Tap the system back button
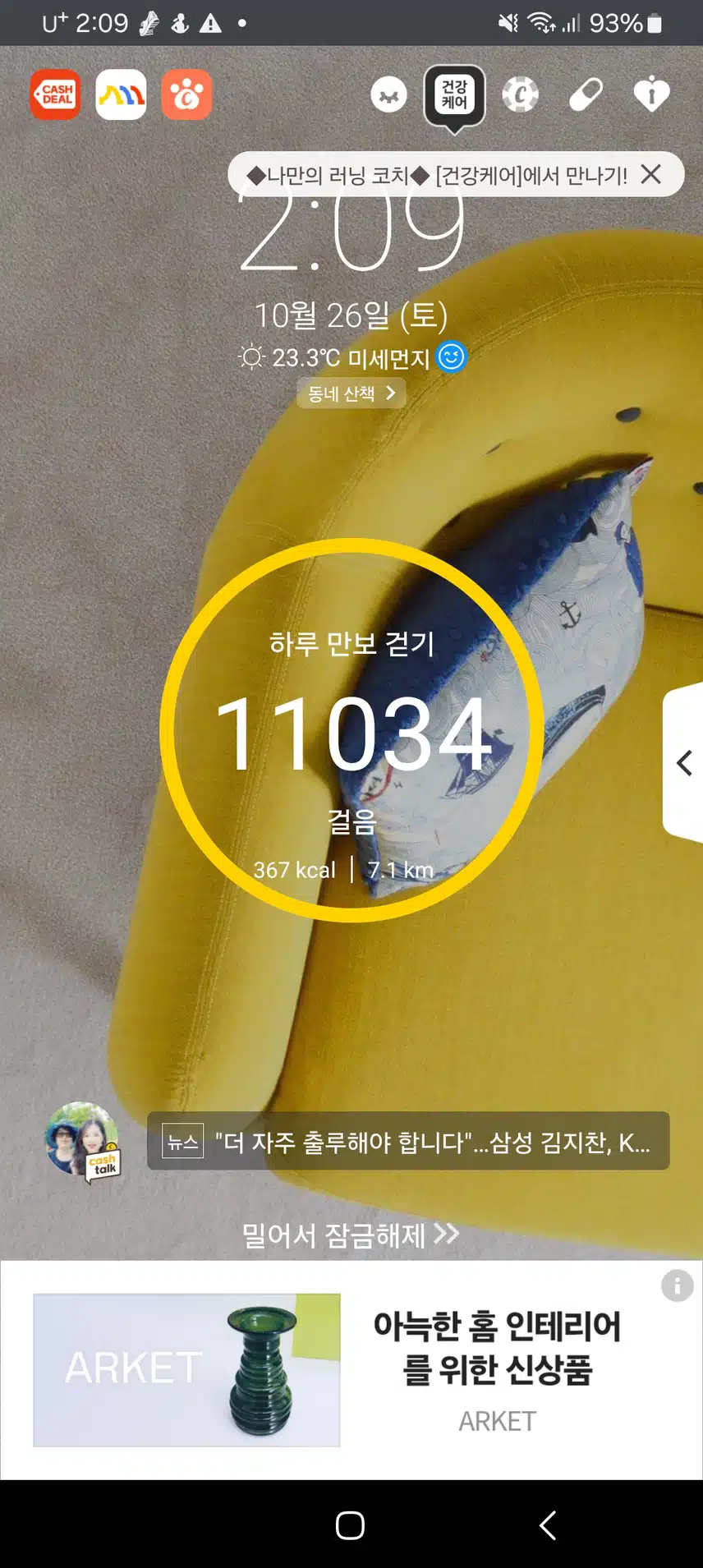This screenshot has height=1568, width=703. tap(547, 1525)
